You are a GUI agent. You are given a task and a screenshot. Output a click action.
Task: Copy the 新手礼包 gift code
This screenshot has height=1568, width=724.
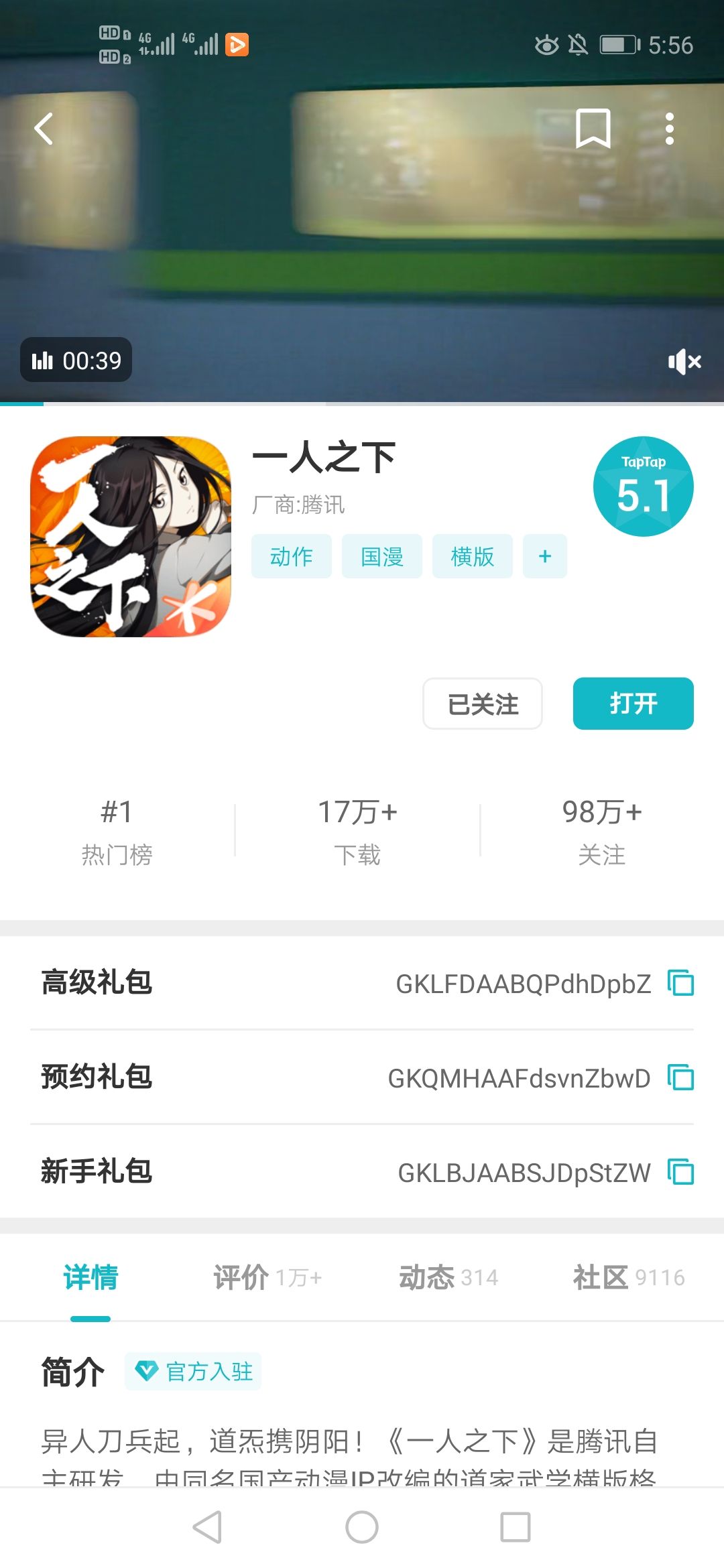click(x=681, y=1172)
